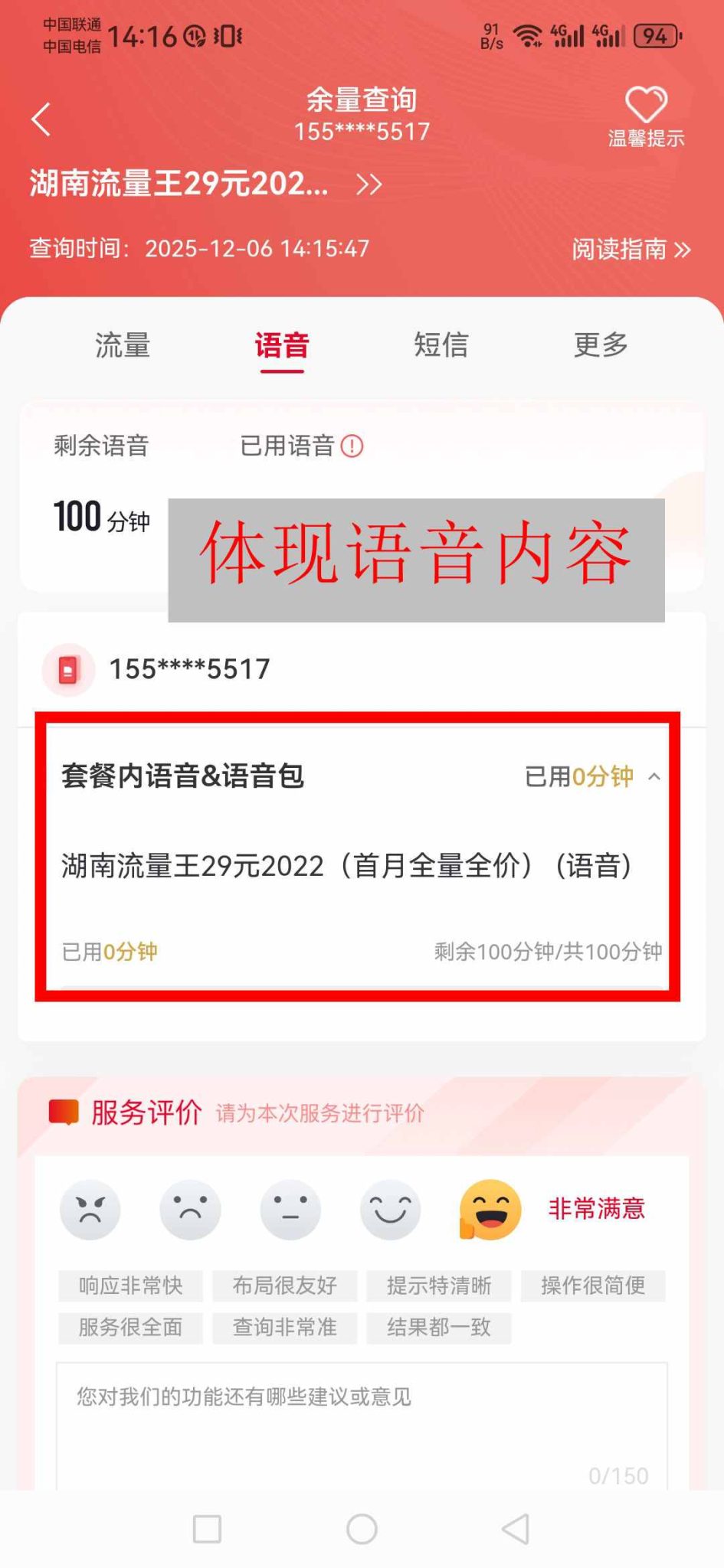Toggle the 布局很友好 feedback chip
The height and width of the screenshot is (1568, 724).
pos(285,1287)
